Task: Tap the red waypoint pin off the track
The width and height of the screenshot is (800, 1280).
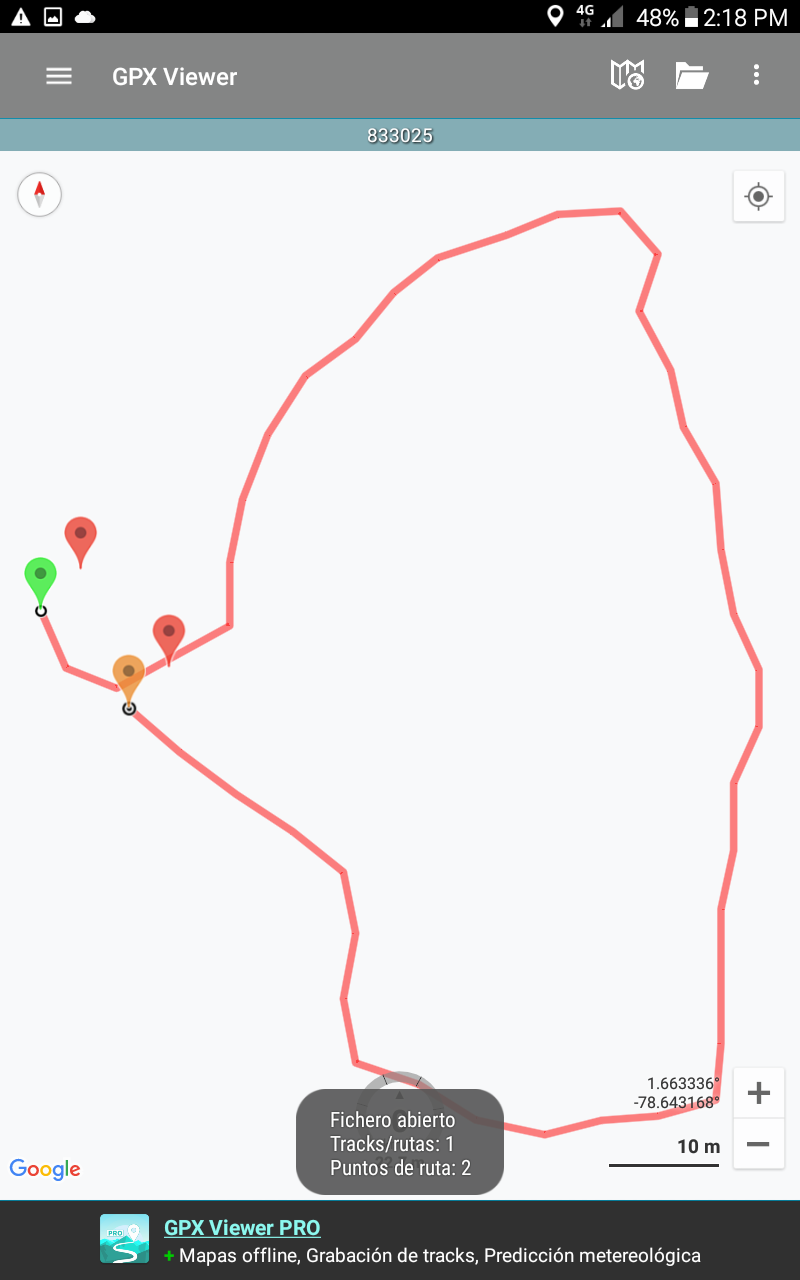Action: click(x=80, y=537)
